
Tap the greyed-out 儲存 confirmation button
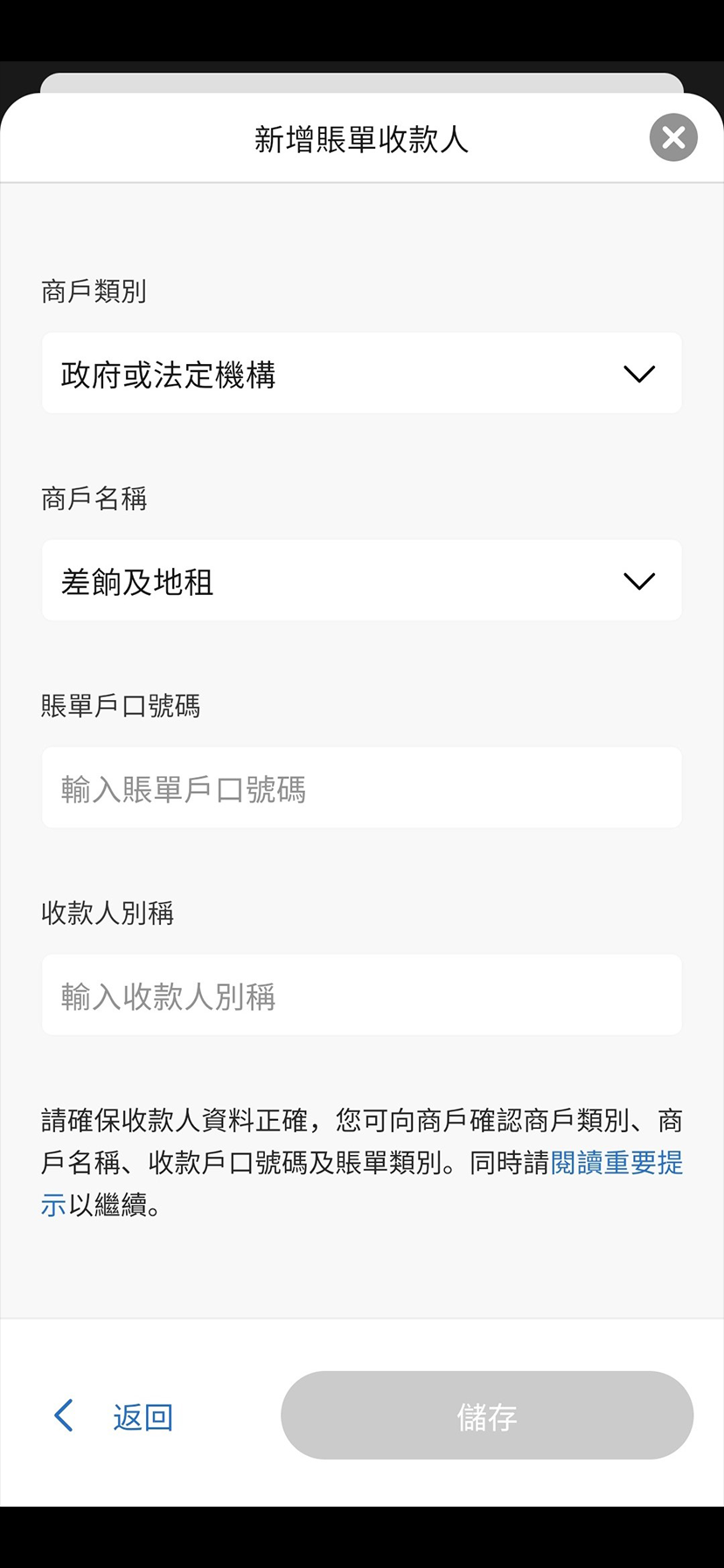[486, 1415]
